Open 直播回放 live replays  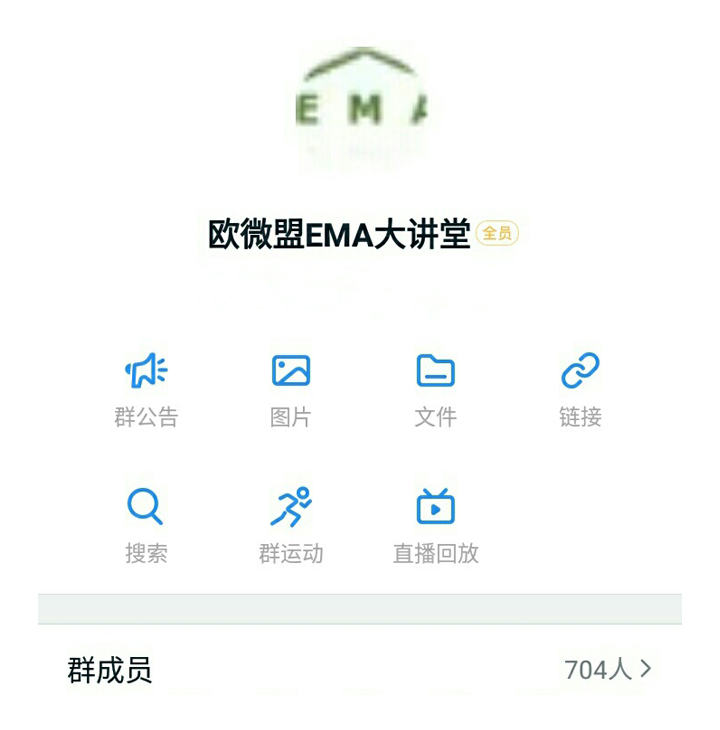click(x=436, y=525)
